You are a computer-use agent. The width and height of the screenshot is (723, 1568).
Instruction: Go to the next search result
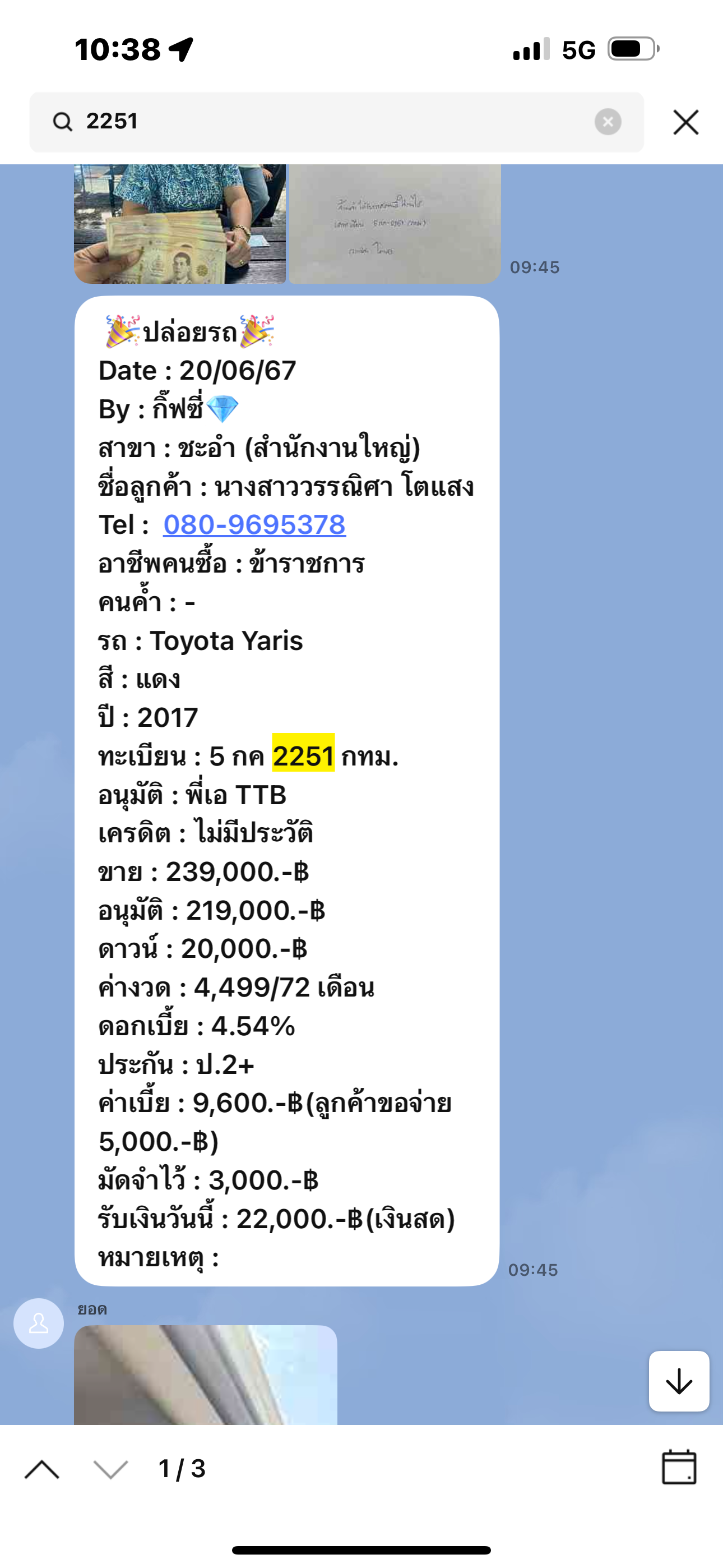(x=111, y=1469)
